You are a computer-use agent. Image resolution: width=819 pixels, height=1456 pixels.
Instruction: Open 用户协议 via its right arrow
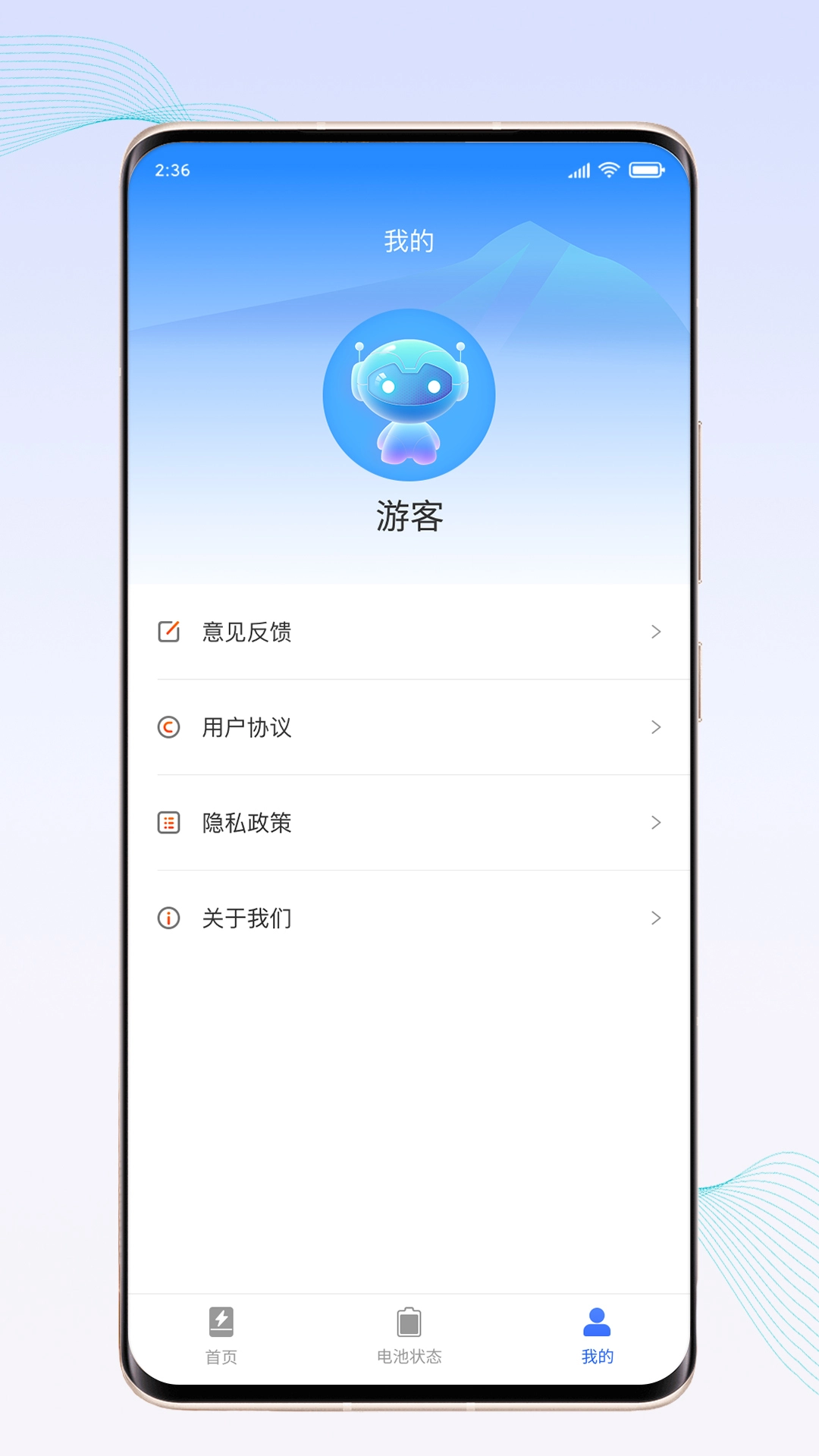(657, 727)
